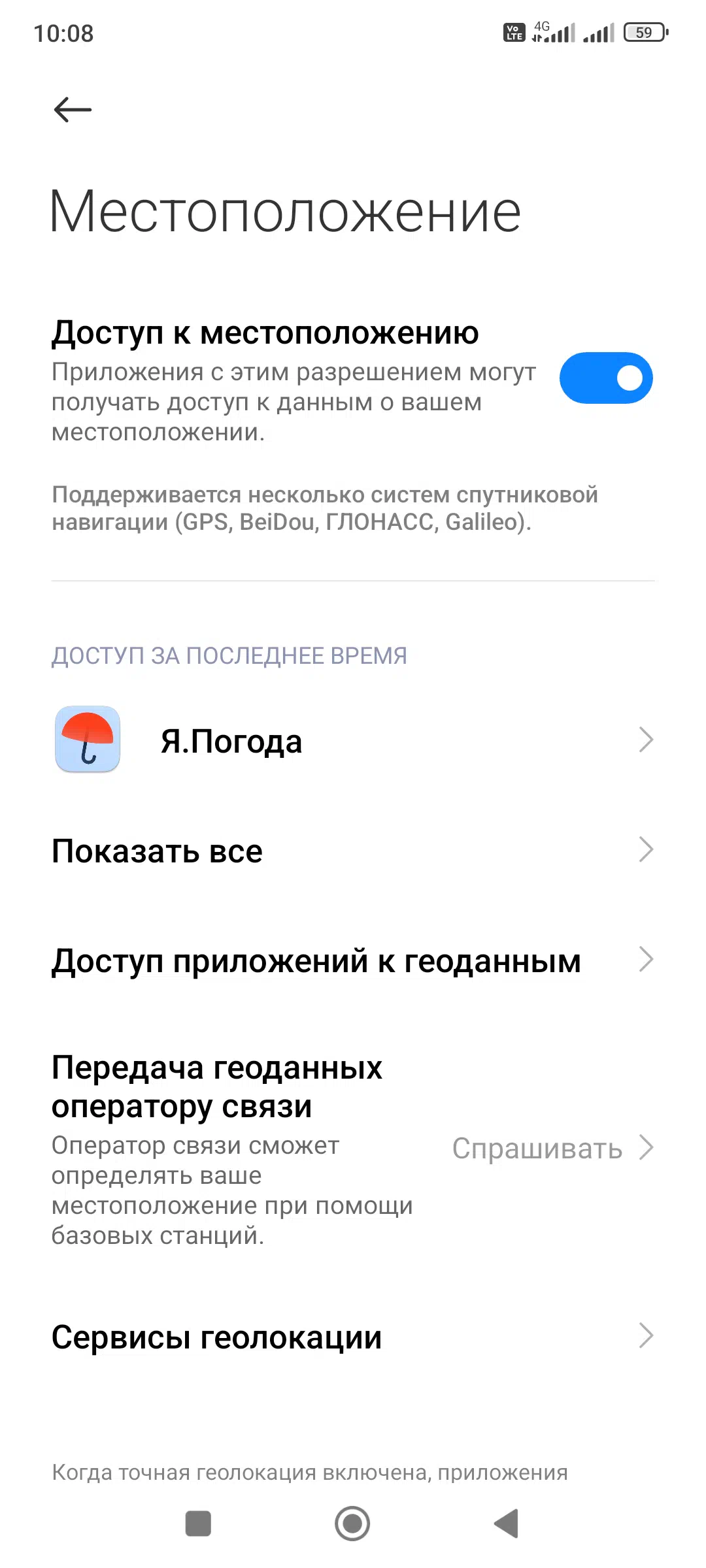Open Я.Погода location access details
Image resolution: width=706 pixels, height=1568 pixels.
(x=353, y=740)
